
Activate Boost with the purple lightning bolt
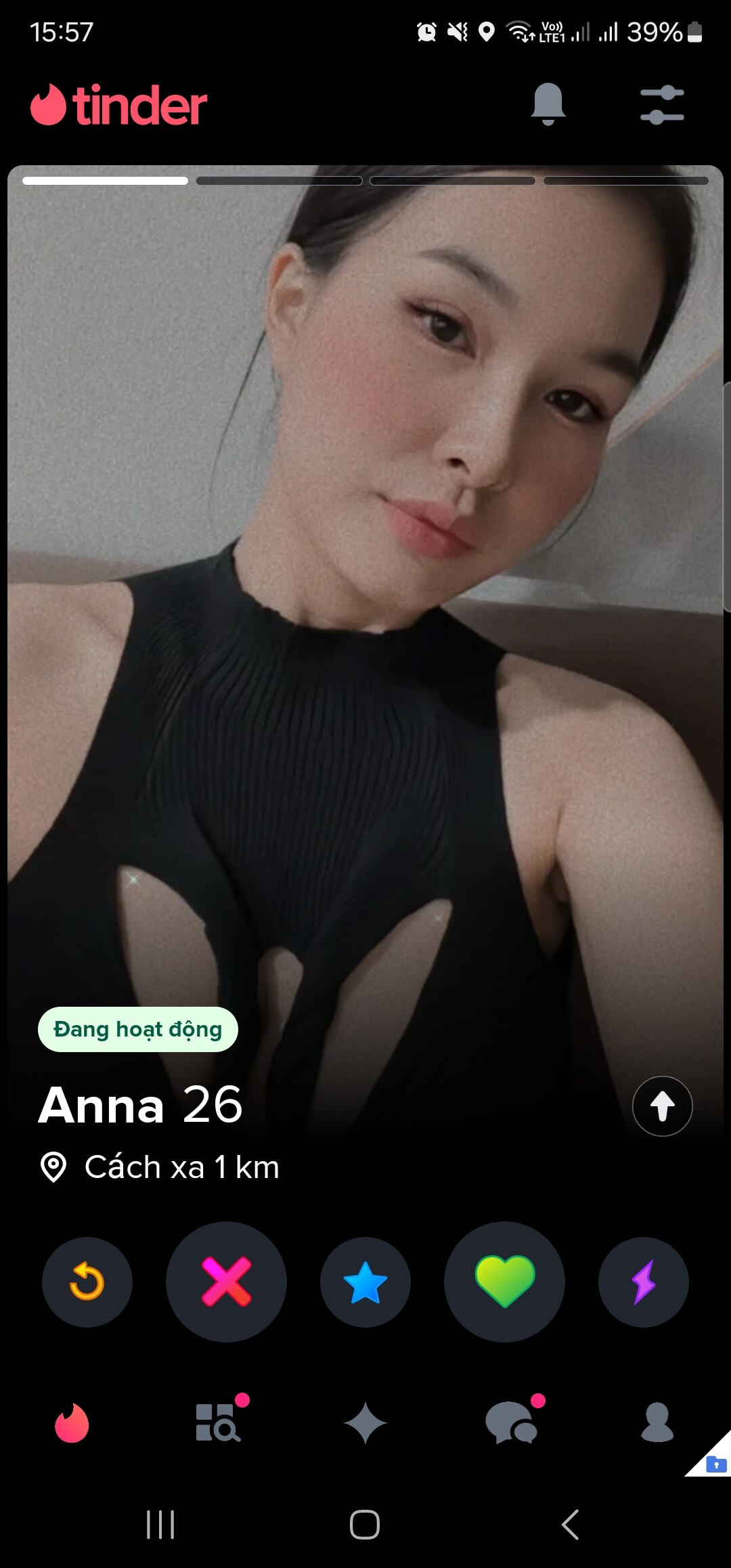click(644, 1282)
